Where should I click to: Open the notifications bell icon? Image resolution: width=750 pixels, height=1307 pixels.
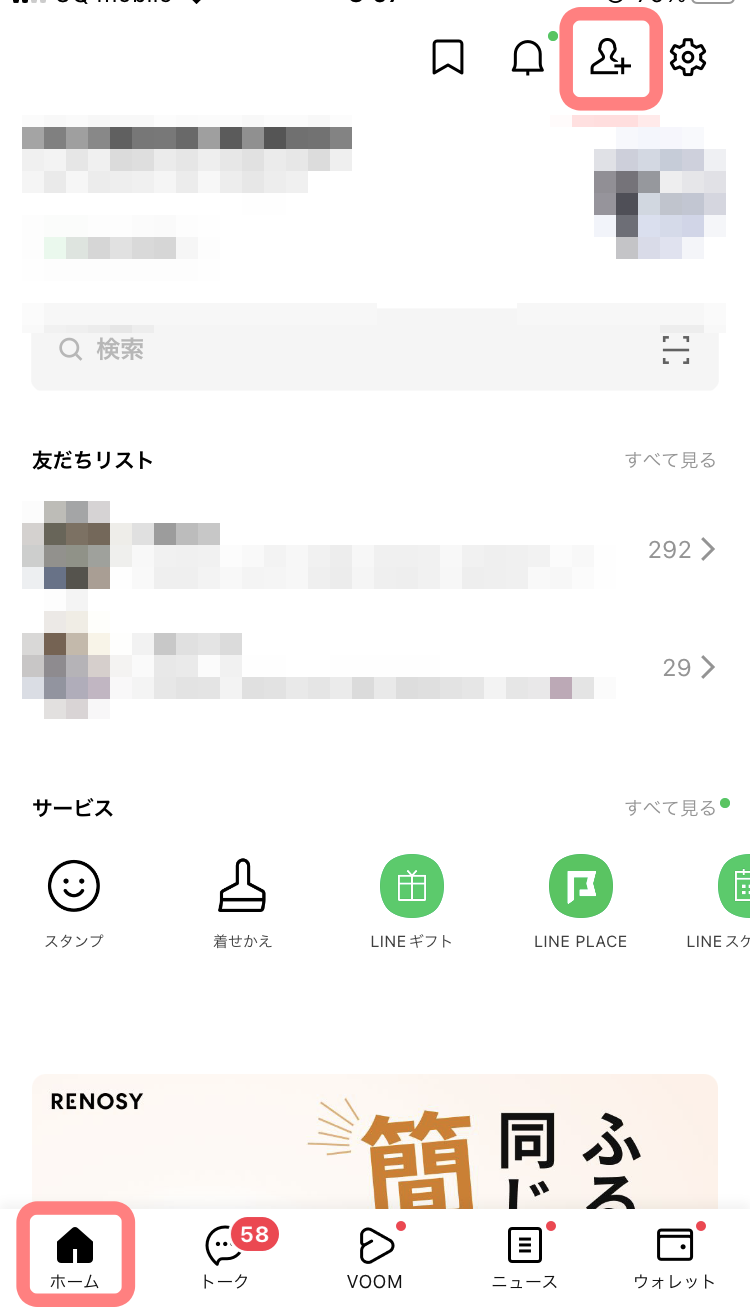(528, 58)
